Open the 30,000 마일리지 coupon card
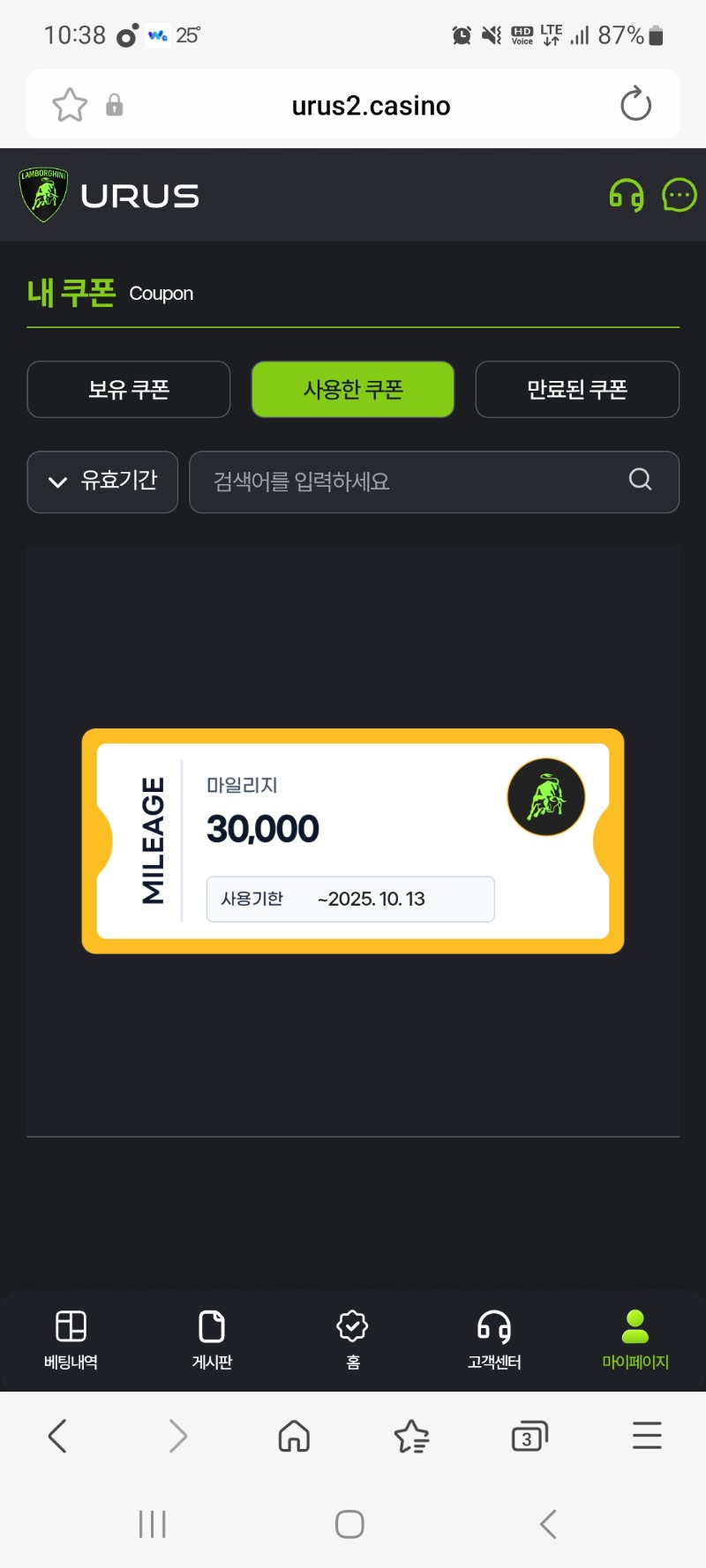The width and height of the screenshot is (706, 1568). (353, 840)
